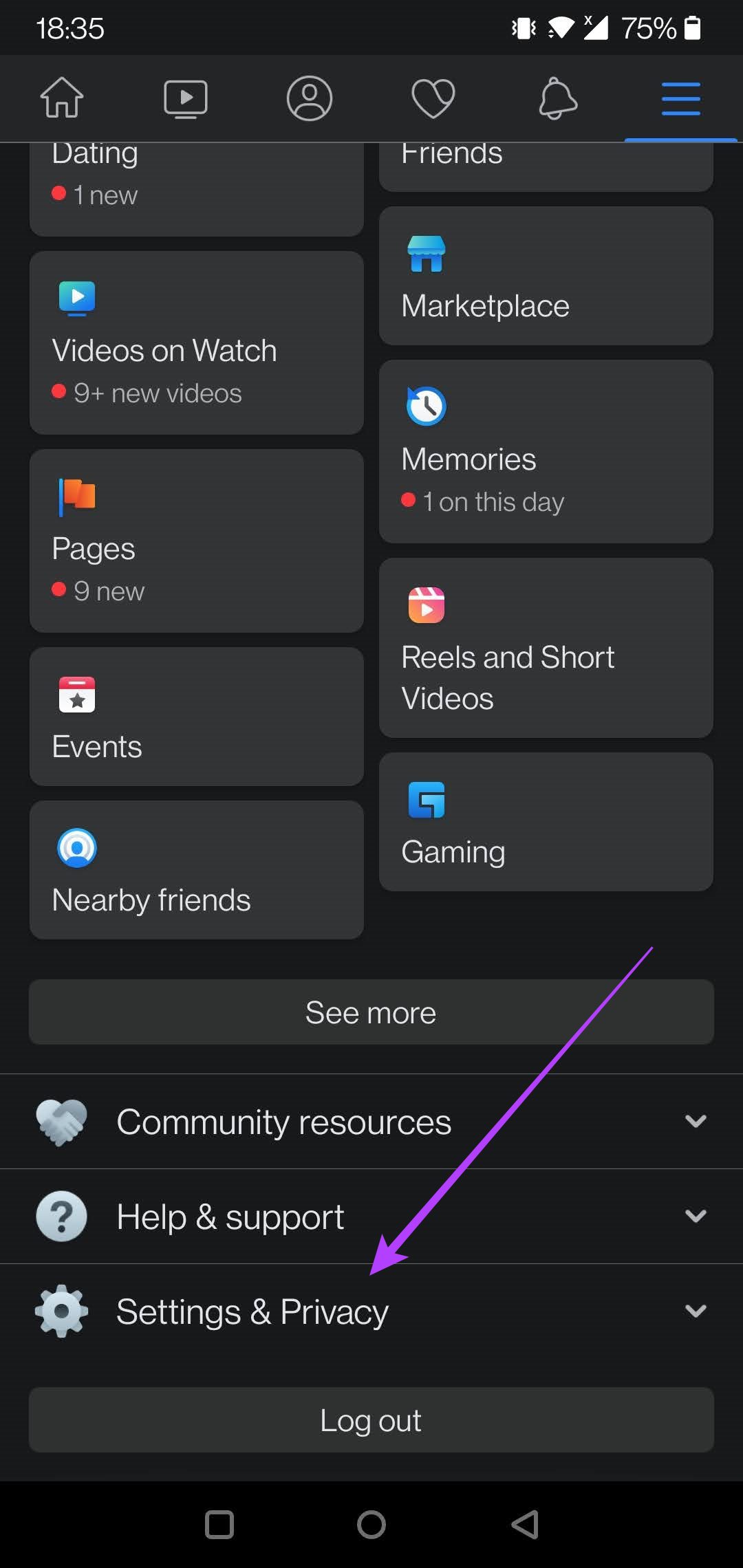Expand Community resources section
This screenshot has width=743, height=1568.
371,1122
